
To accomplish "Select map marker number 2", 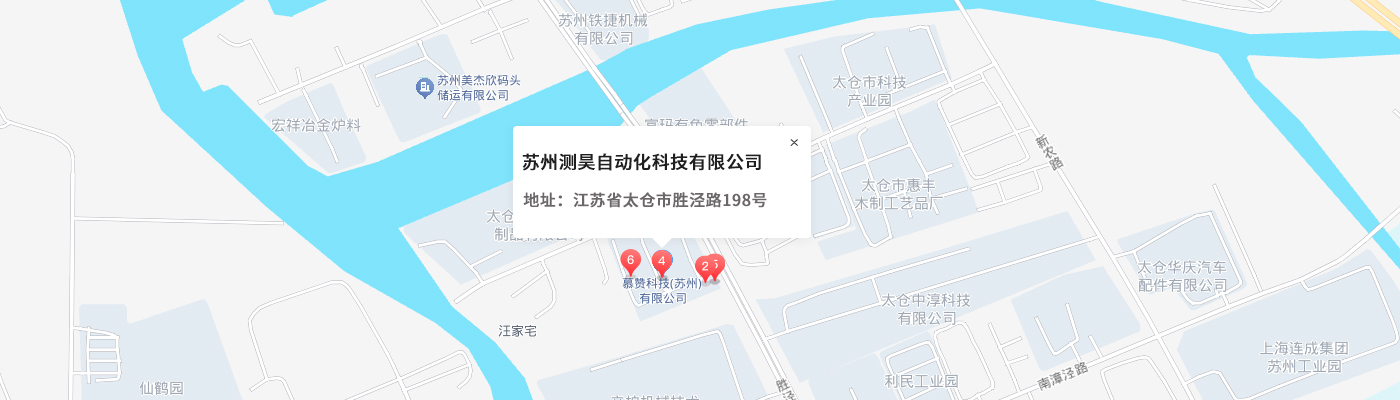I will pyautogui.click(x=705, y=267).
